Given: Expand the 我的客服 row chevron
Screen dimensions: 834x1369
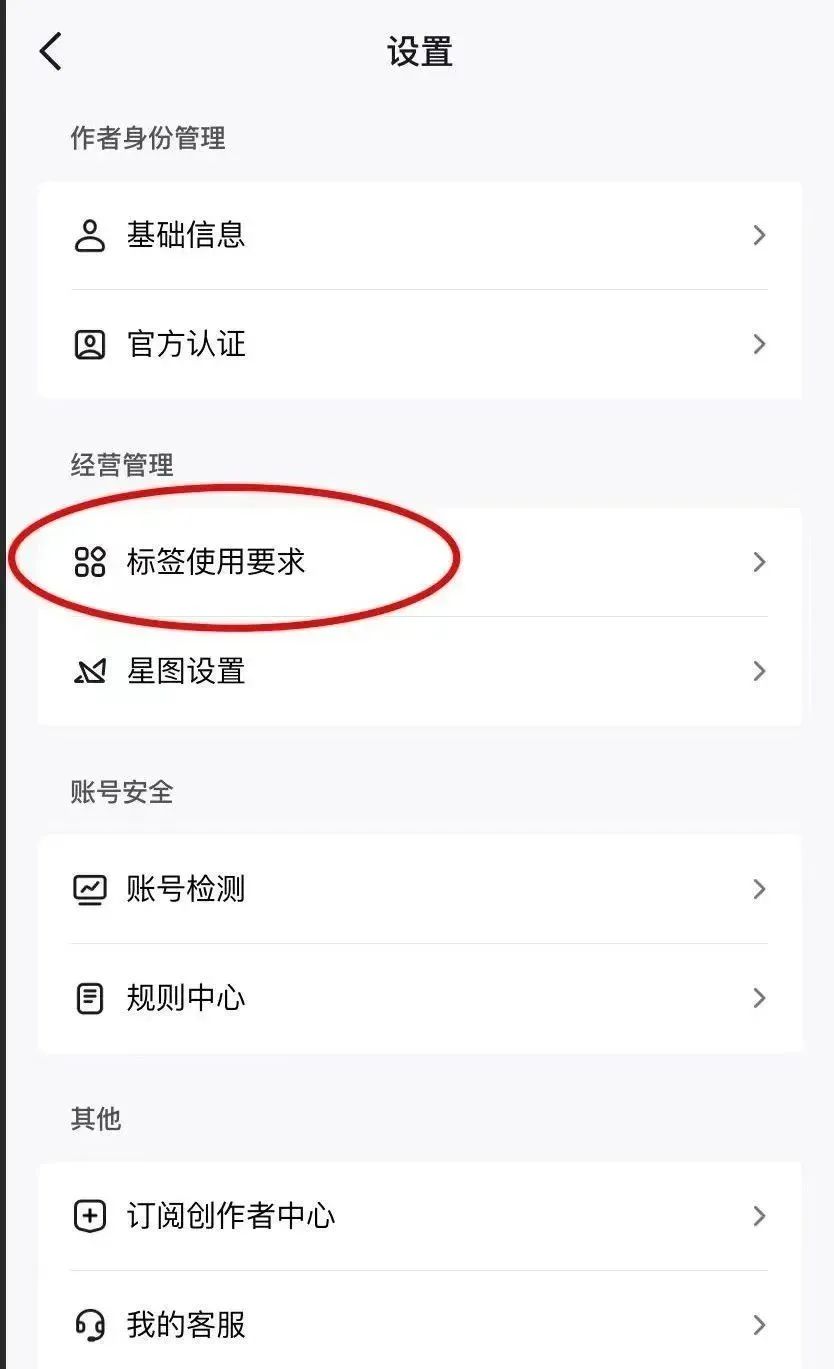Looking at the screenshot, I should (x=759, y=1325).
